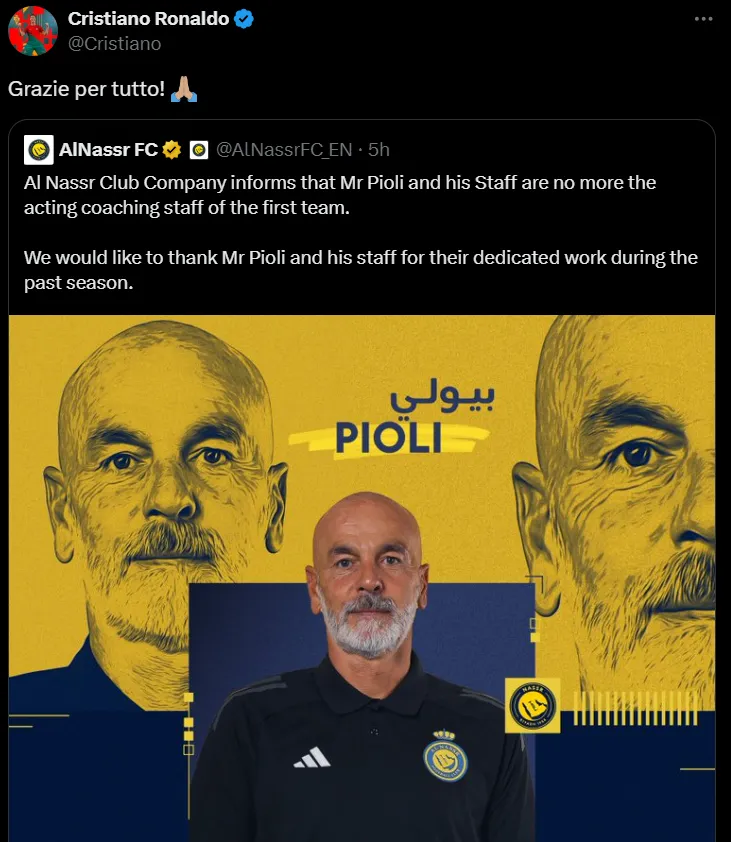731x842 pixels.
Task: View the AlNassr FC account name
Action: (x=108, y=150)
